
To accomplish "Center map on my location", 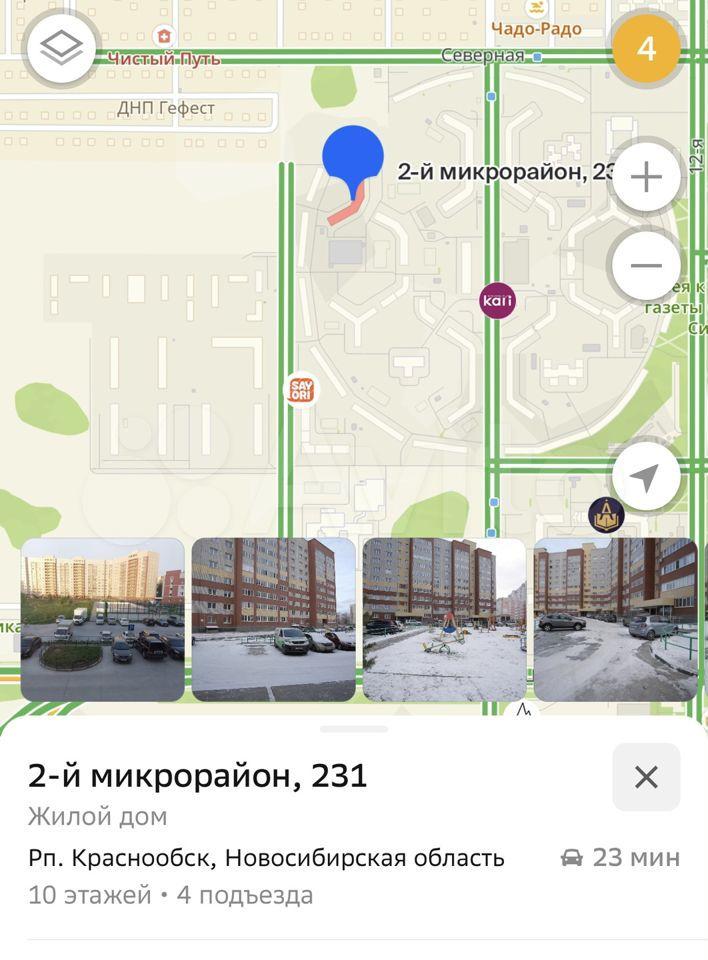I will [x=646, y=478].
